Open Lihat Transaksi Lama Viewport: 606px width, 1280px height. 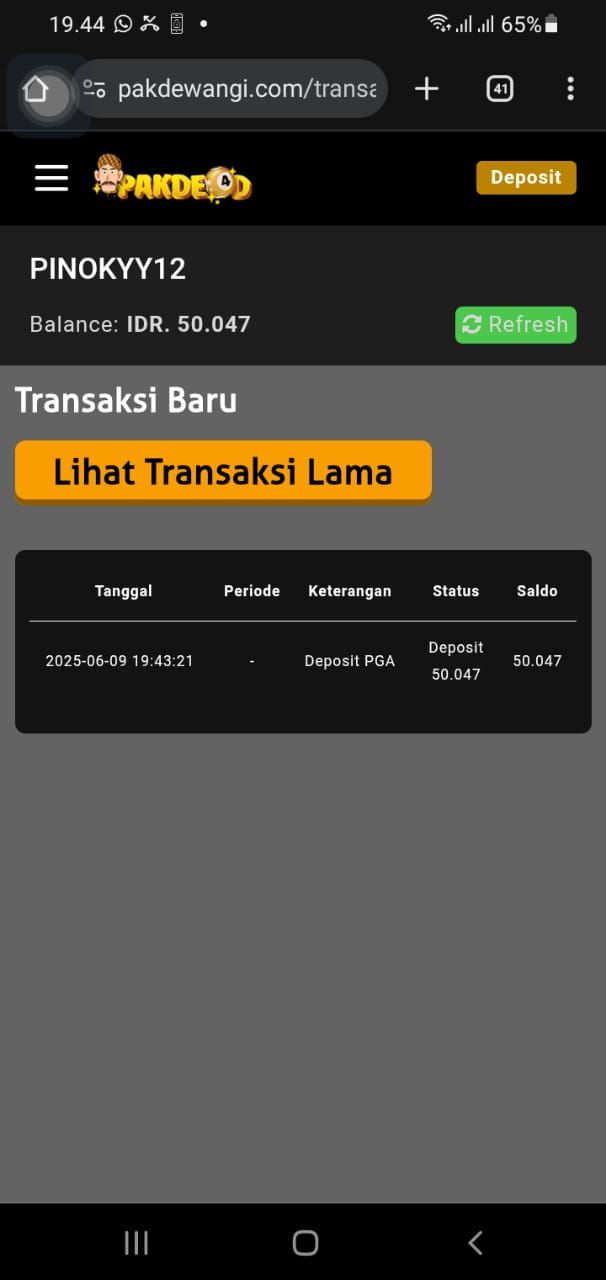pyautogui.click(x=223, y=471)
